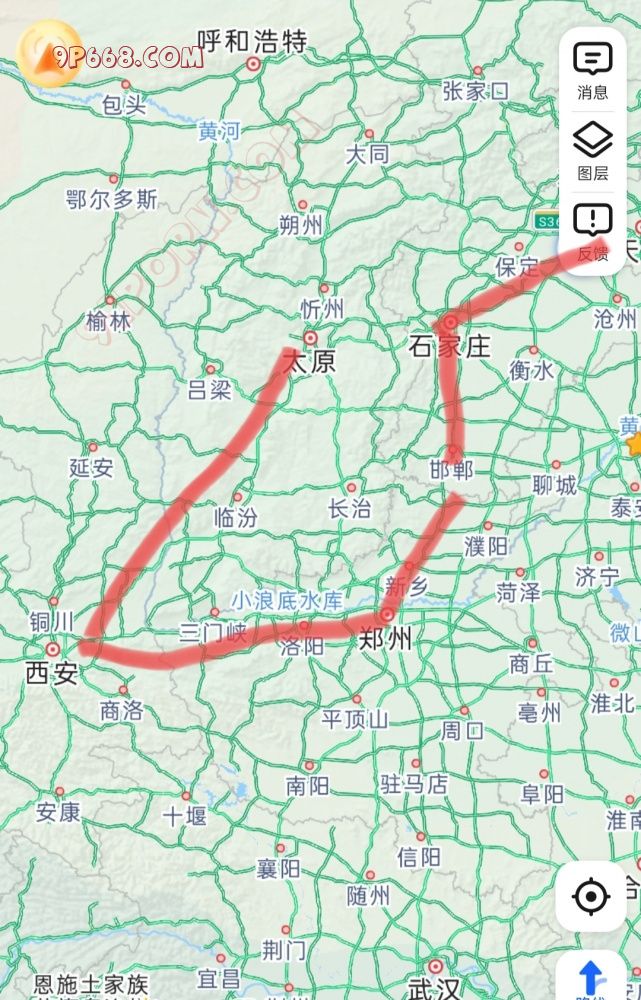Open the 反馈 feedback option
The width and height of the screenshot is (641, 1000).
pos(592,230)
